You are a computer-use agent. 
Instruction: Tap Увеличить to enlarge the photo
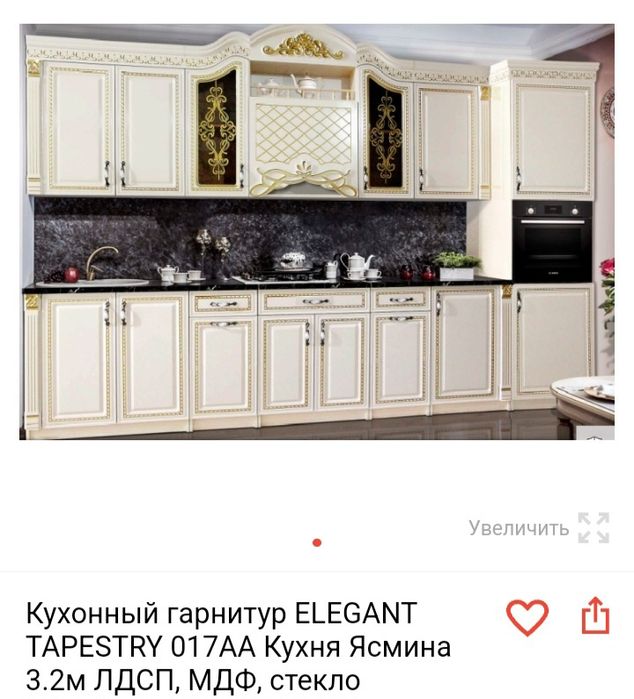538,527
